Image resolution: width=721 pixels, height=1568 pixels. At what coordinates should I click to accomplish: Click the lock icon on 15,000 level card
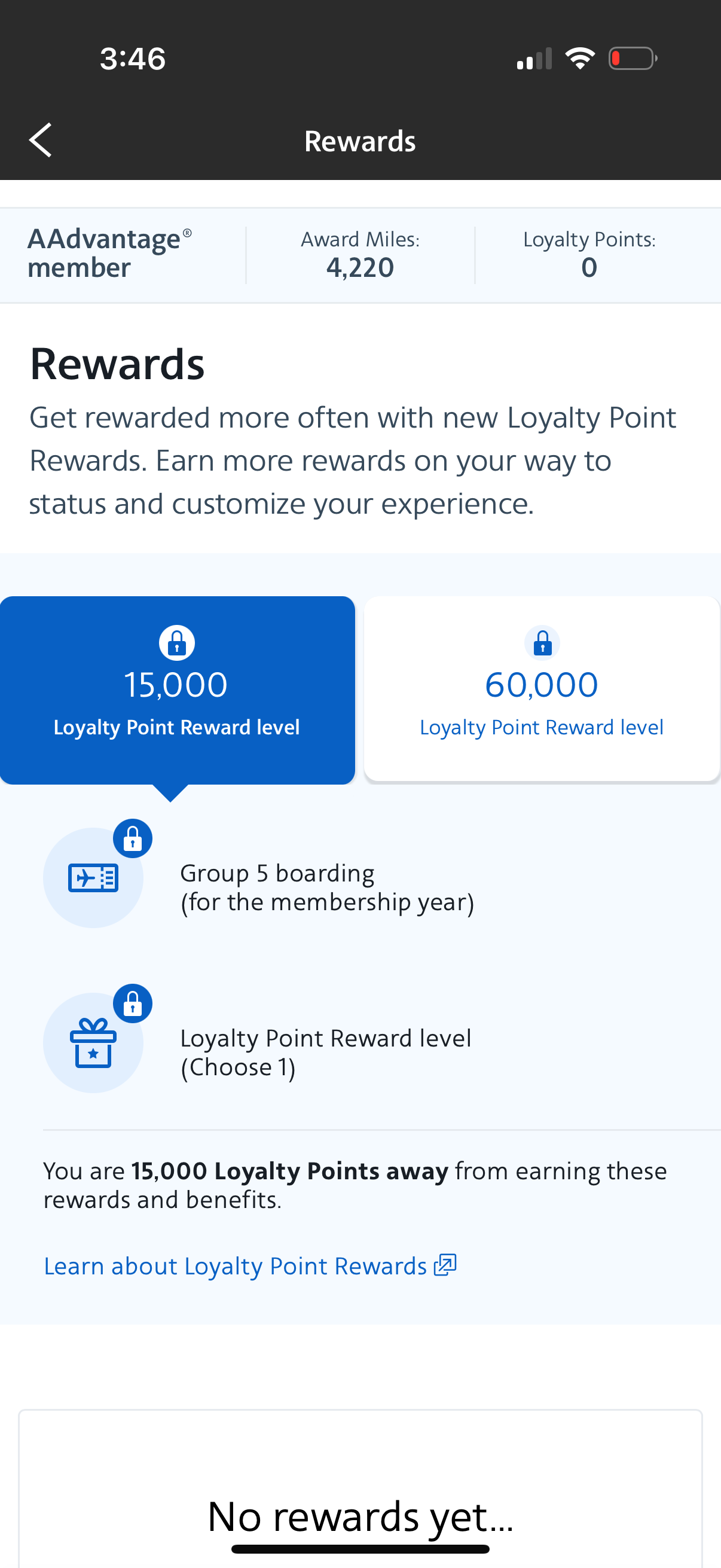point(176,642)
